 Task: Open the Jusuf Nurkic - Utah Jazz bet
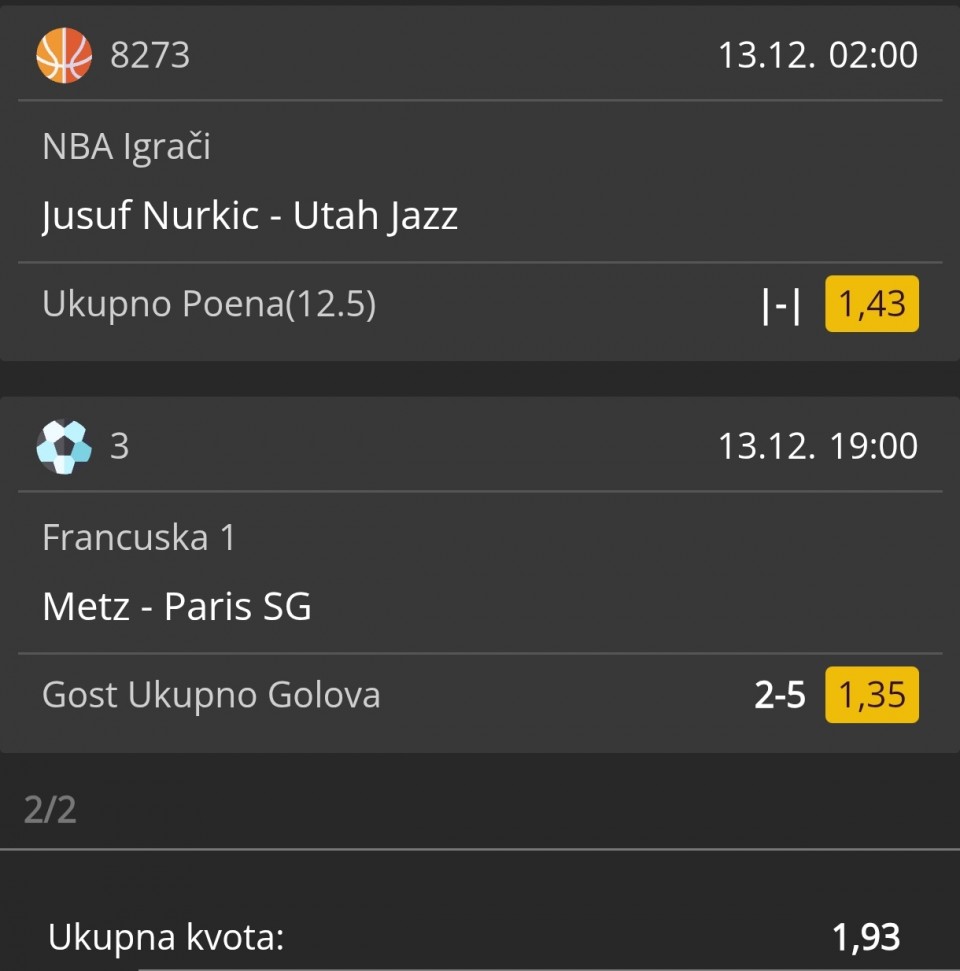pyautogui.click(x=250, y=216)
